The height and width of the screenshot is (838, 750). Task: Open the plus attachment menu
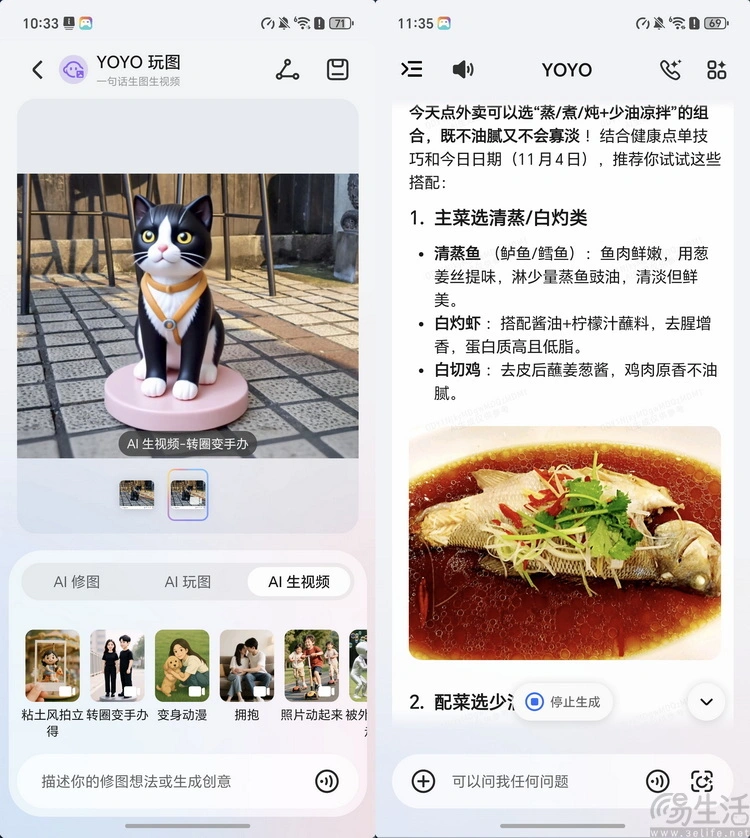point(423,781)
